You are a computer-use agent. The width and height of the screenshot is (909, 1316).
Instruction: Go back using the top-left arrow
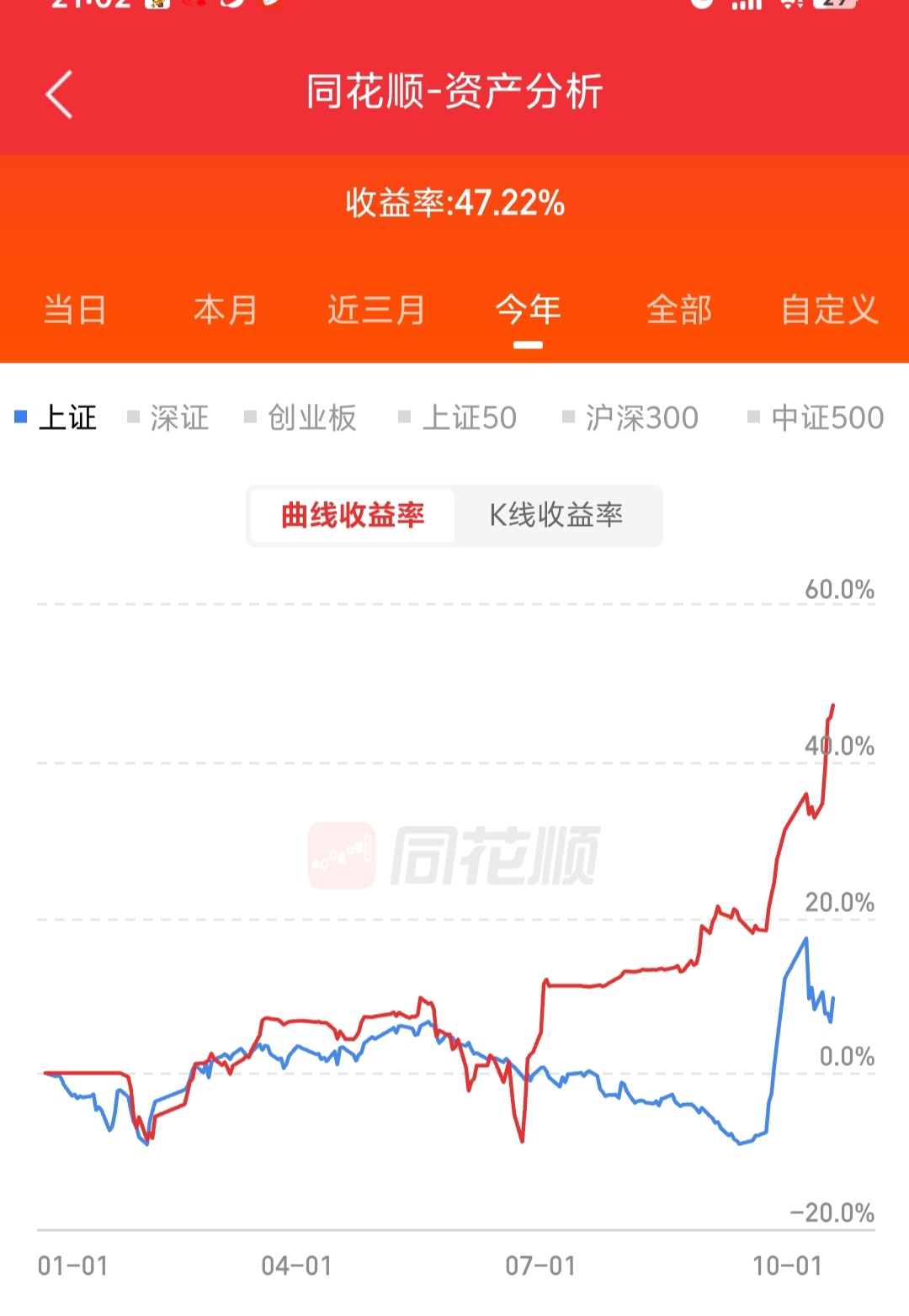(59, 93)
